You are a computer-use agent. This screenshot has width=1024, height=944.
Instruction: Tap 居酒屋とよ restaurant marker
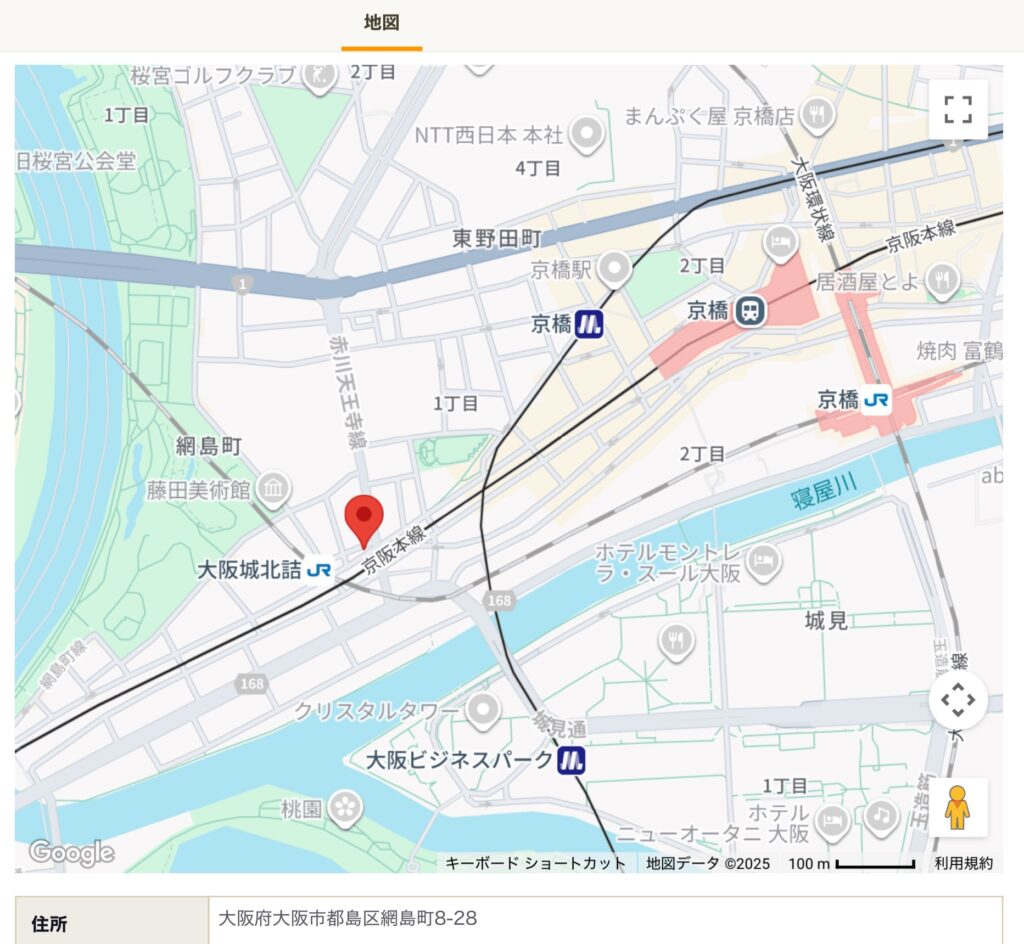click(941, 281)
